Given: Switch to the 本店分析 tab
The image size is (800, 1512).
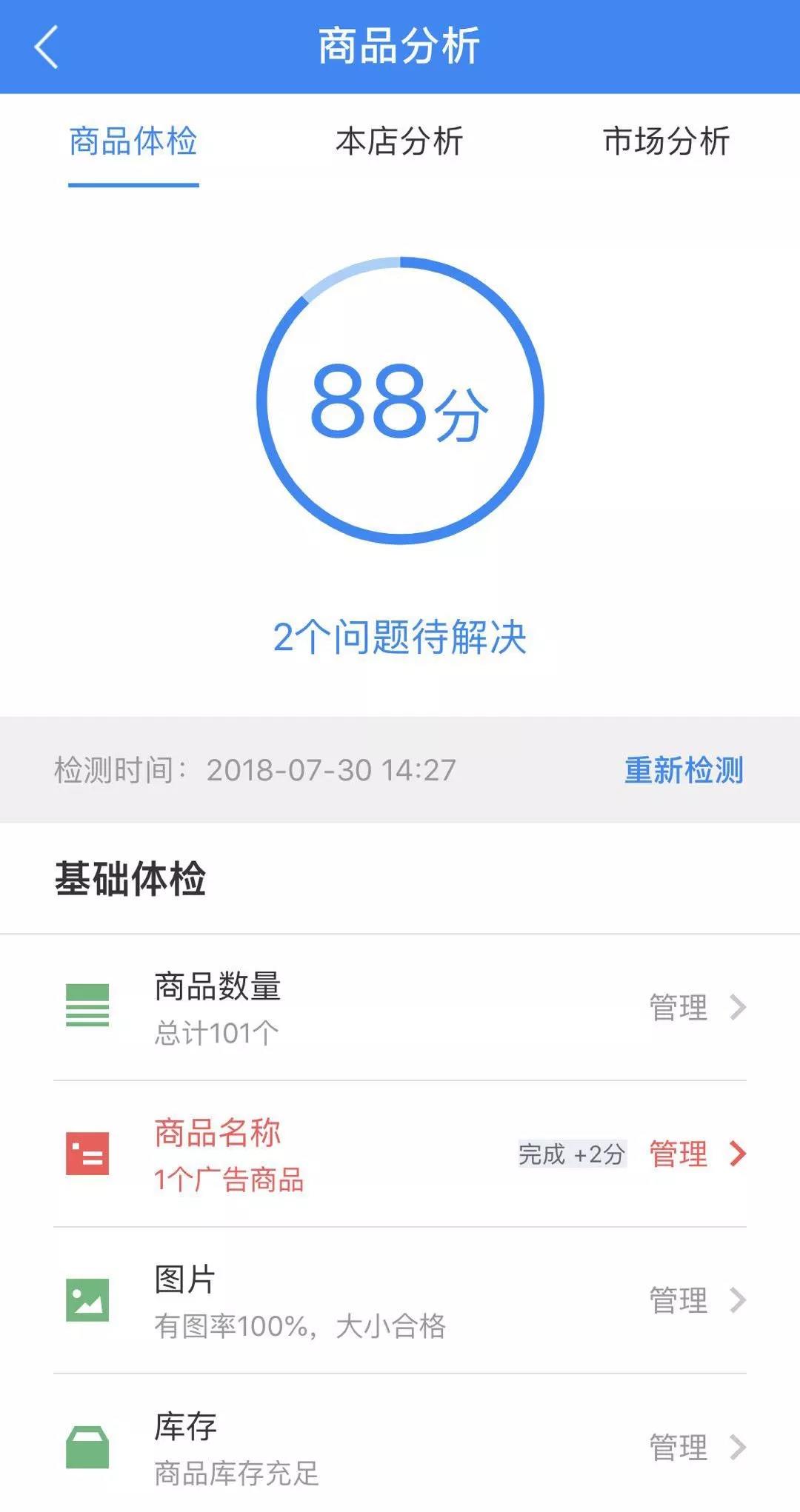Looking at the screenshot, I should coord(399,141).
